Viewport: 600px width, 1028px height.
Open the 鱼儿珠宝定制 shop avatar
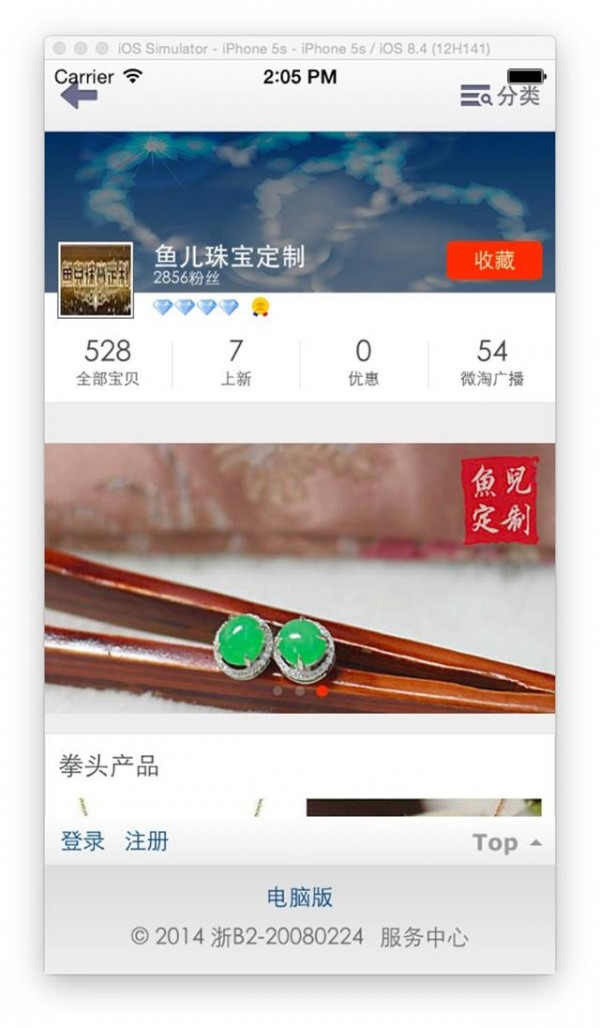95,280
